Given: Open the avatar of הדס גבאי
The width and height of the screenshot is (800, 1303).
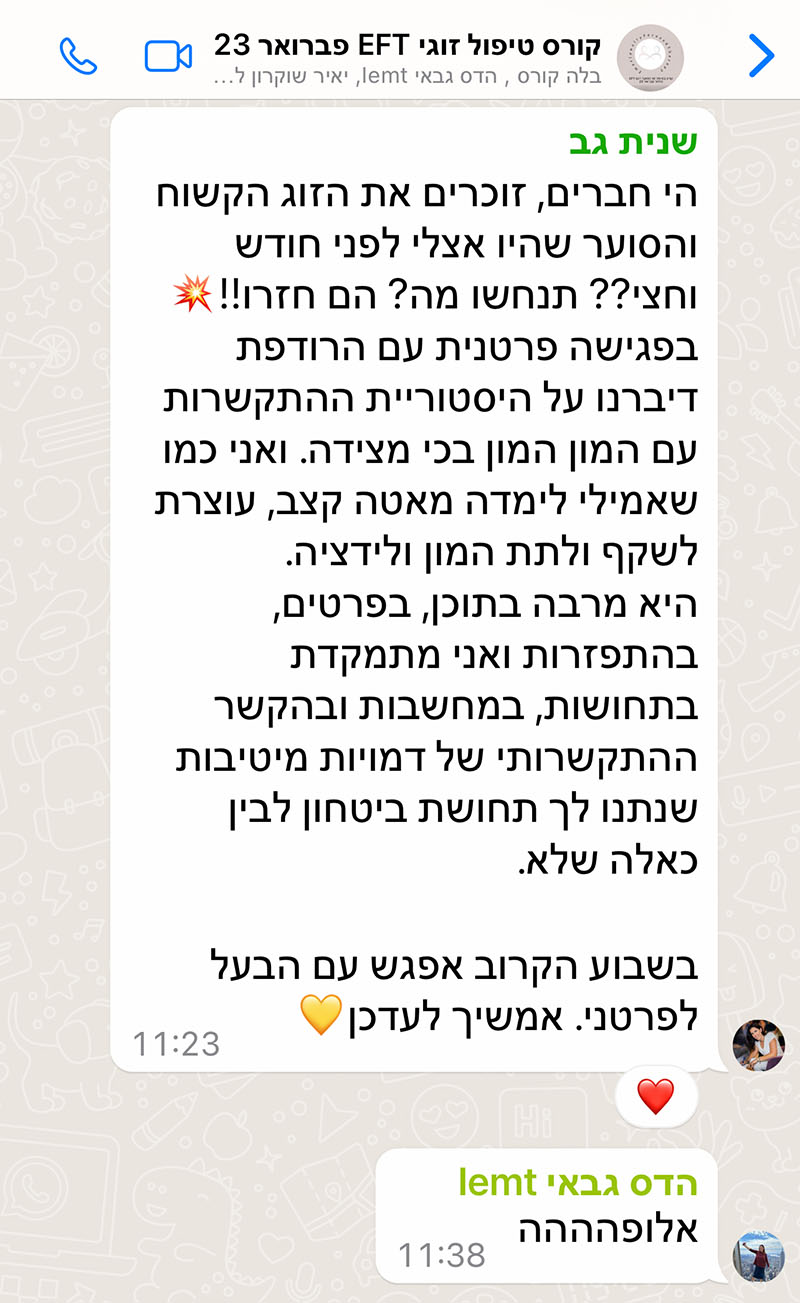Looking at the screenshot, I should click(x=759, y=1255).
